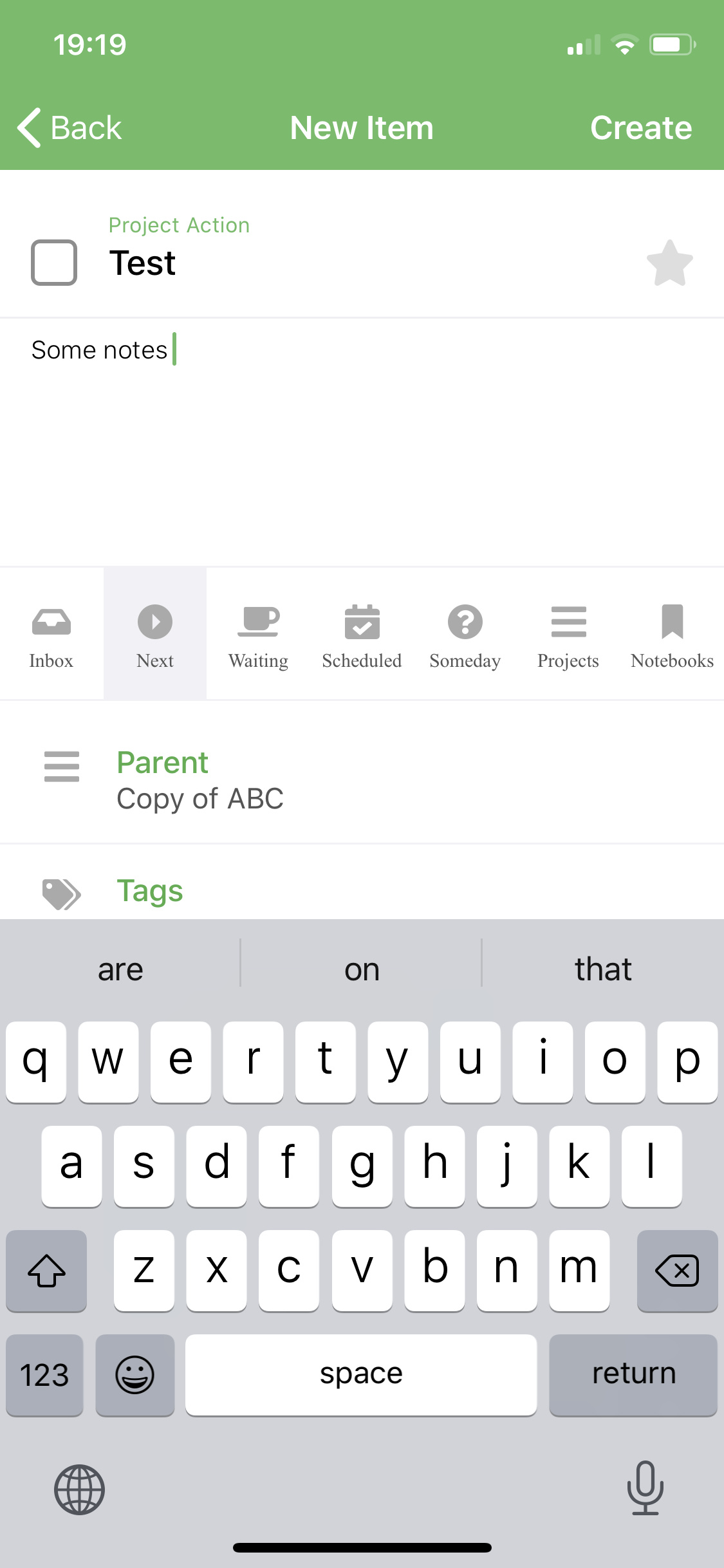Check the completion box beside Test
The height and width of the screenshot is (1568, 724).
pos(54,263)
